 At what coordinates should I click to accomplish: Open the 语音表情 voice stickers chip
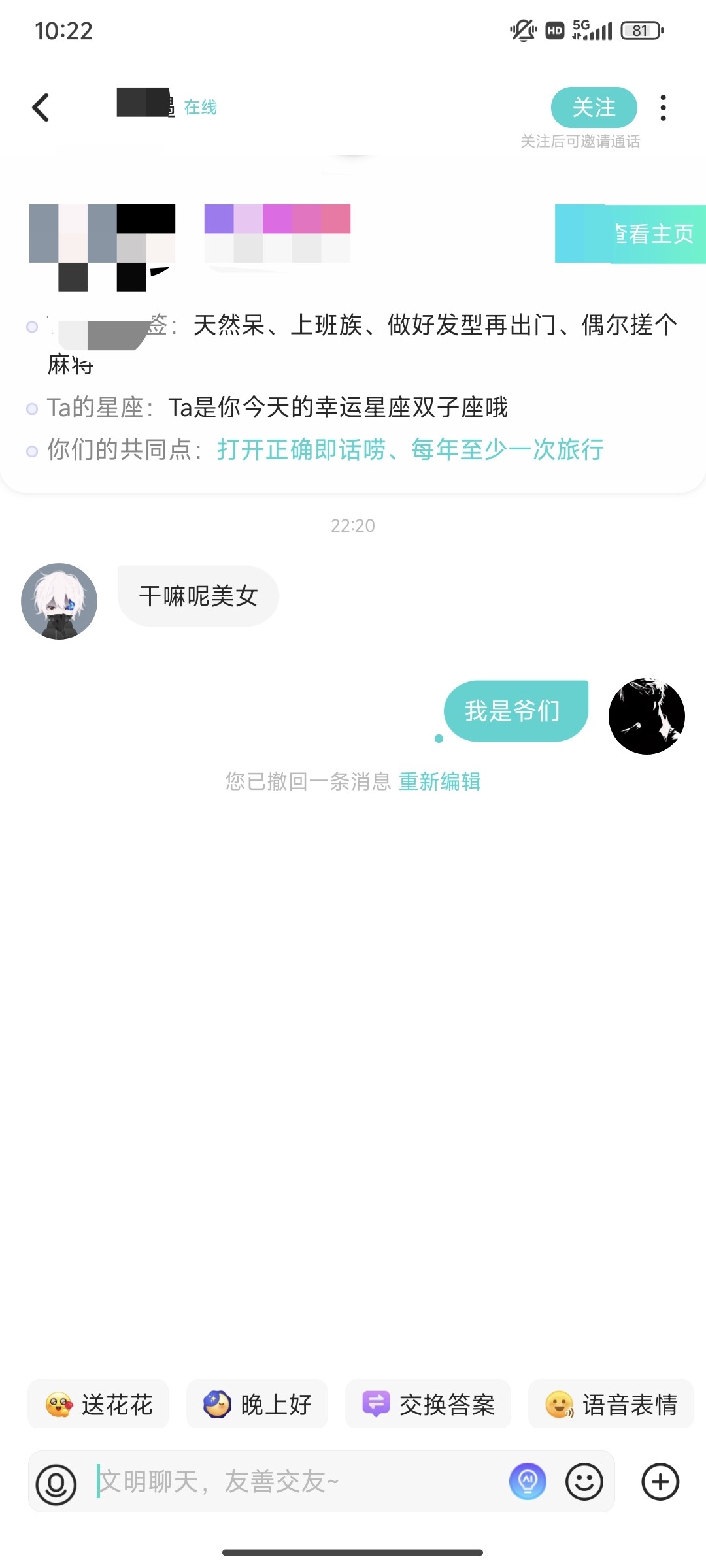point(611,1404)
